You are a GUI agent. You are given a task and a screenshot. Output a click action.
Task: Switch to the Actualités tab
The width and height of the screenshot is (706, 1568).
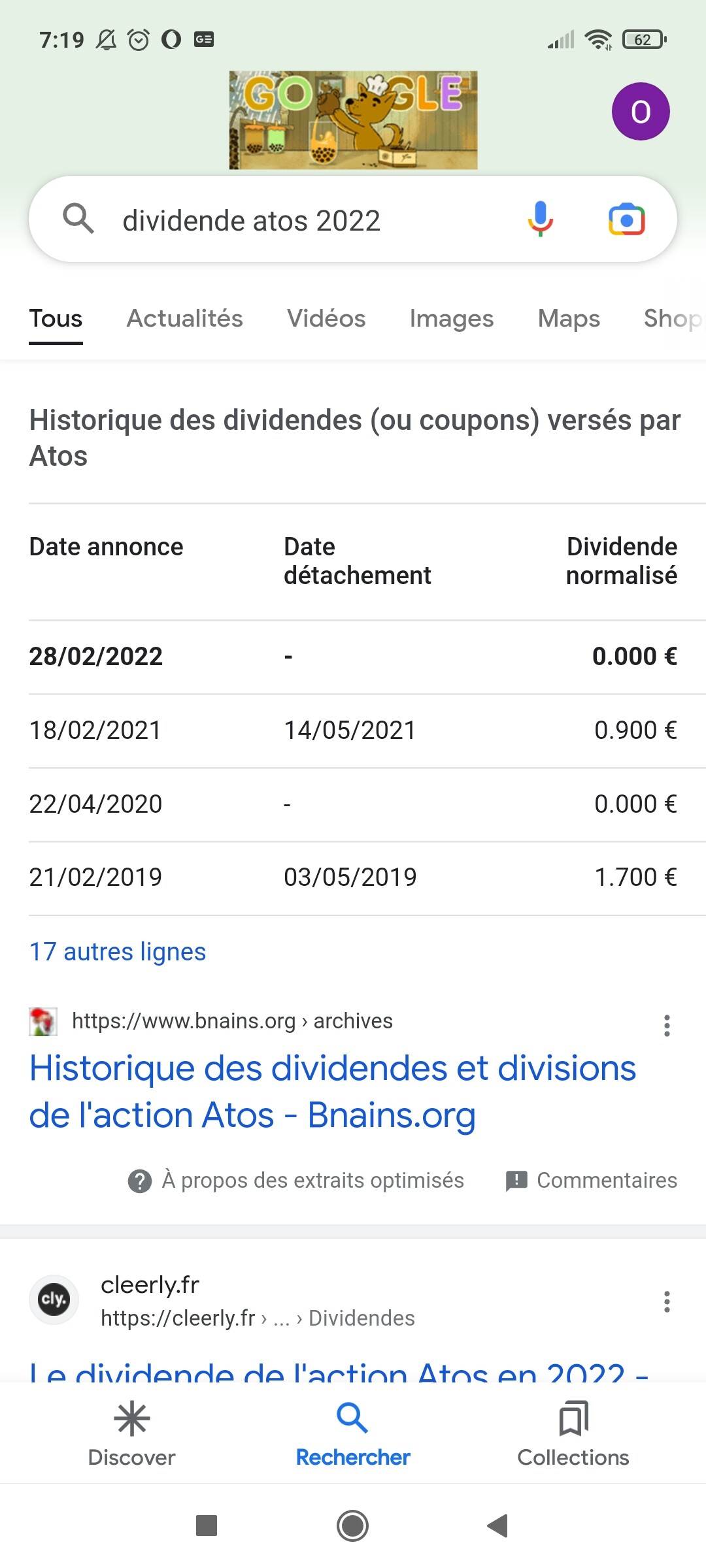point(184,319)
